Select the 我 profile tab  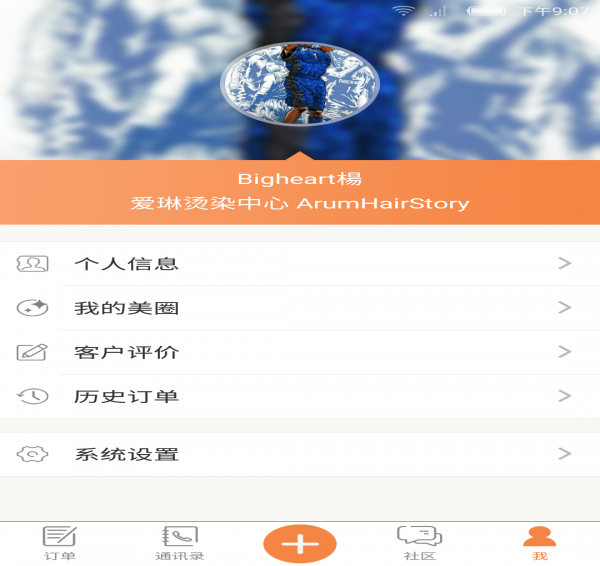[540, 543]
